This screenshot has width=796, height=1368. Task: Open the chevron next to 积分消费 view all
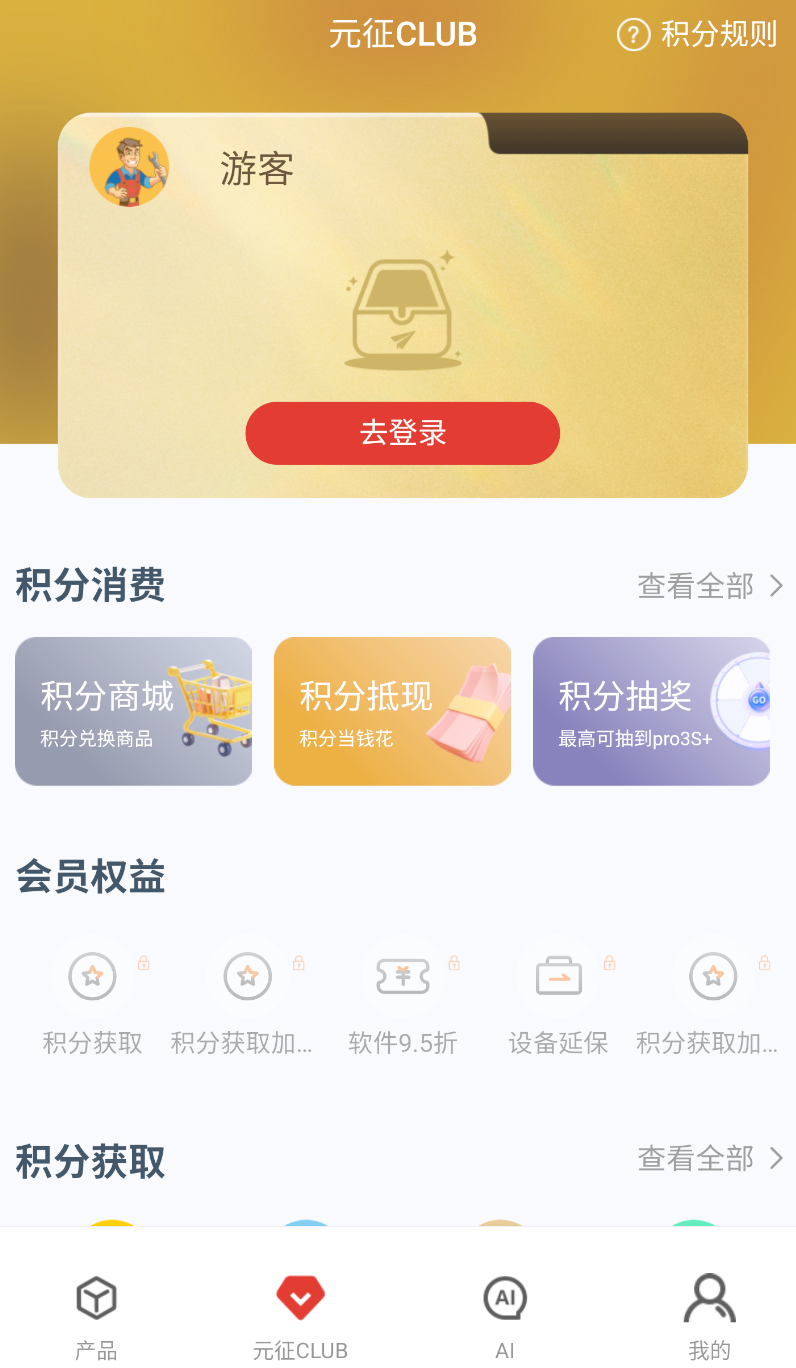[778, 586]
